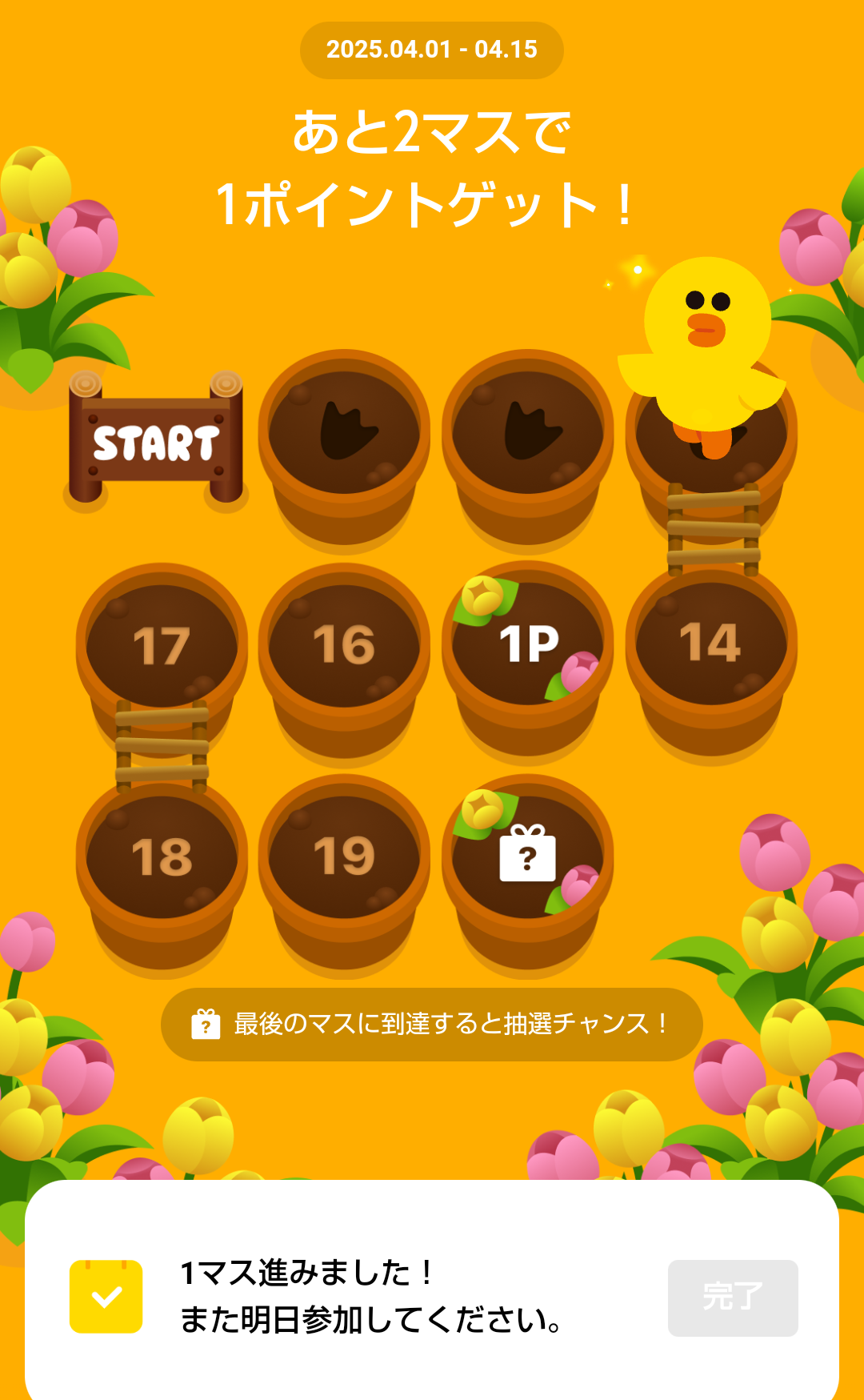864x1400 pixels.
Task: Open the 最後のマスに到達すると抽選チャンス banner
Action: click(432, 1024)
